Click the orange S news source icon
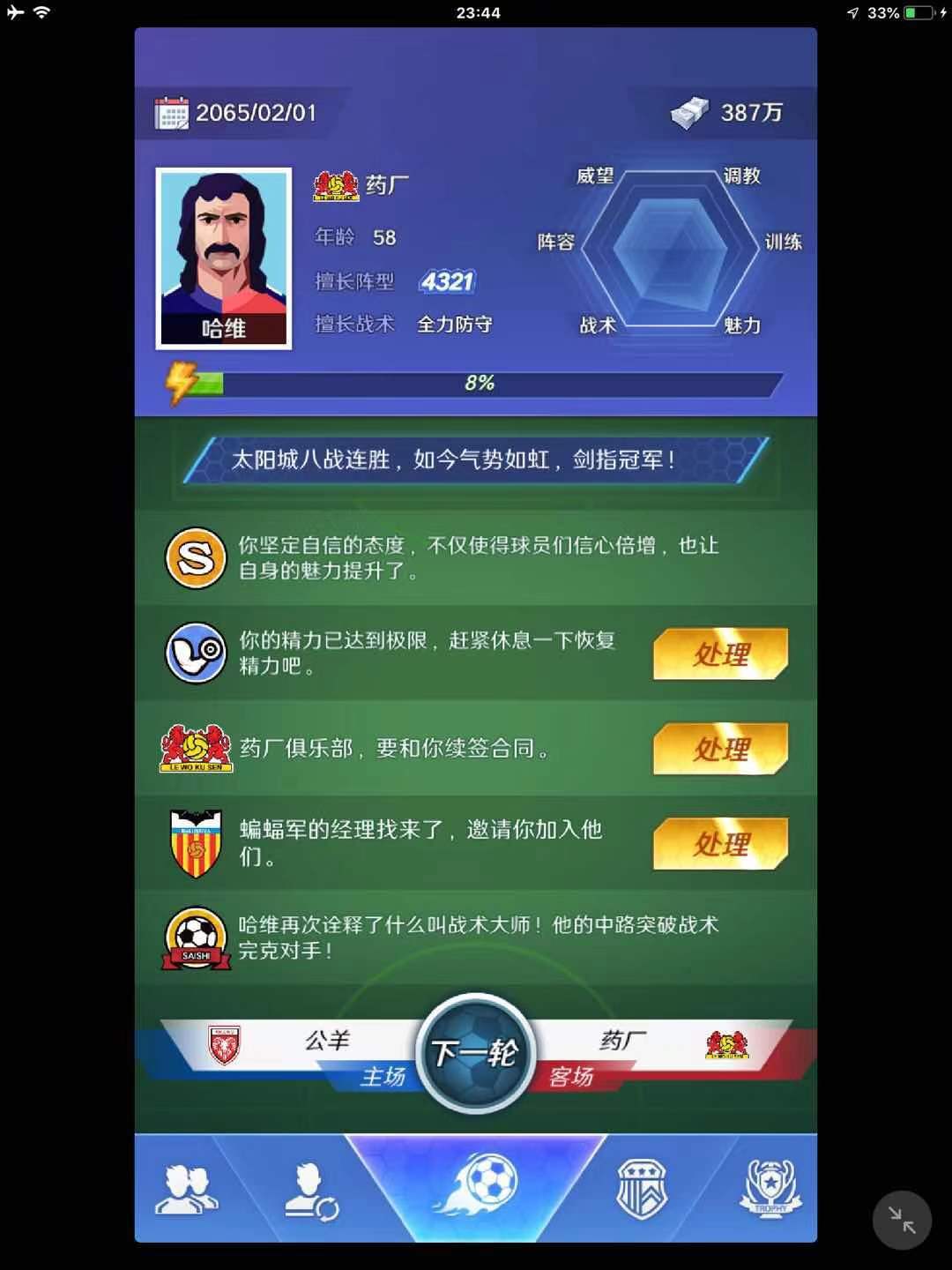952x1270 pixels. (x=196, y=557)
